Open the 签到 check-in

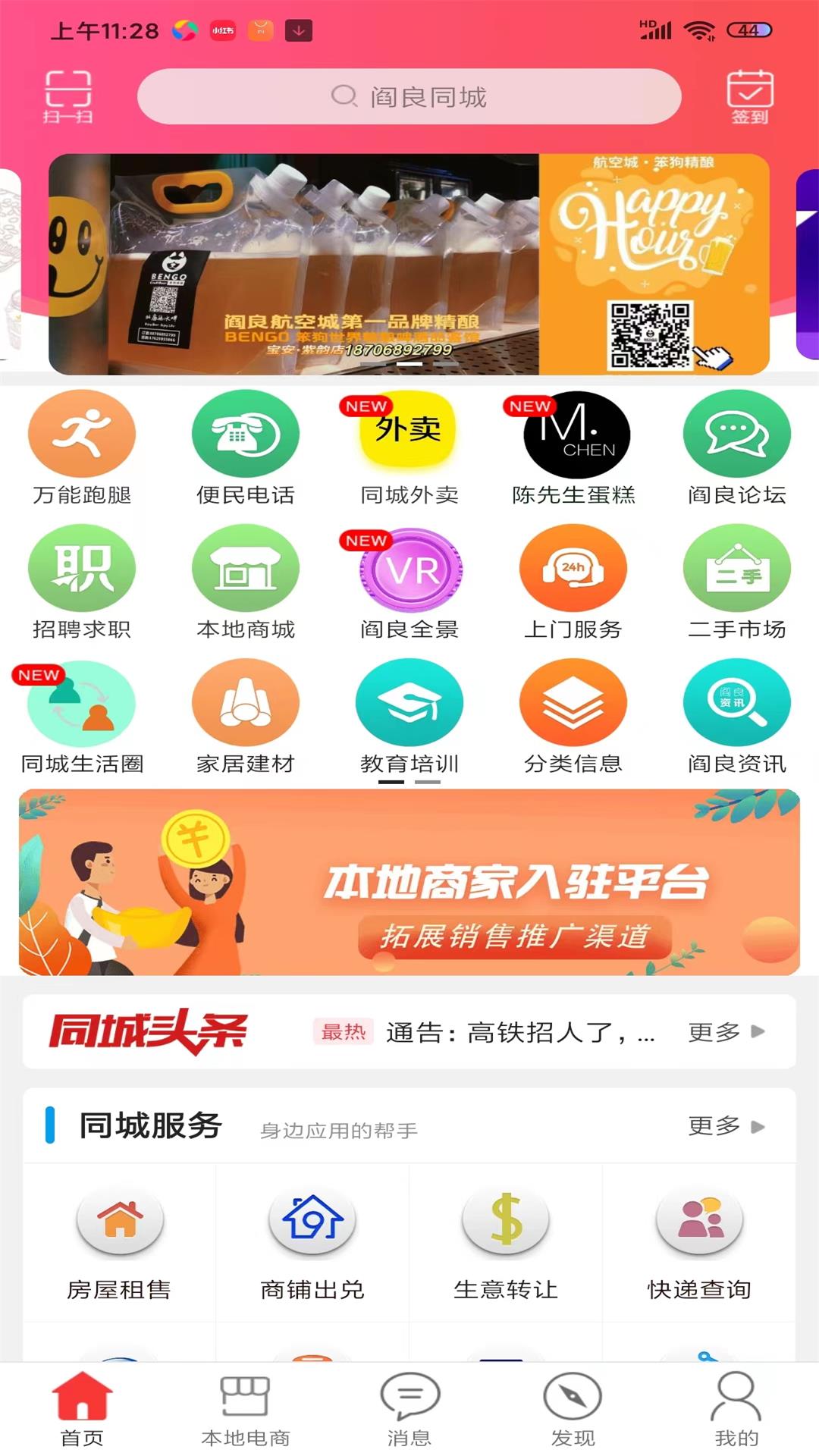point(749,96)
